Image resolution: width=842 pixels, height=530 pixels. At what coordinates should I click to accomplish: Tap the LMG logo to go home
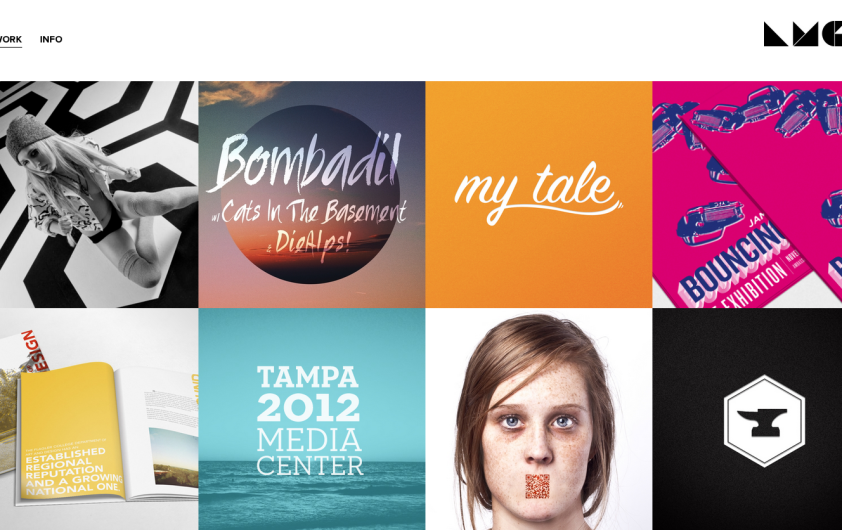pos(803,35)
